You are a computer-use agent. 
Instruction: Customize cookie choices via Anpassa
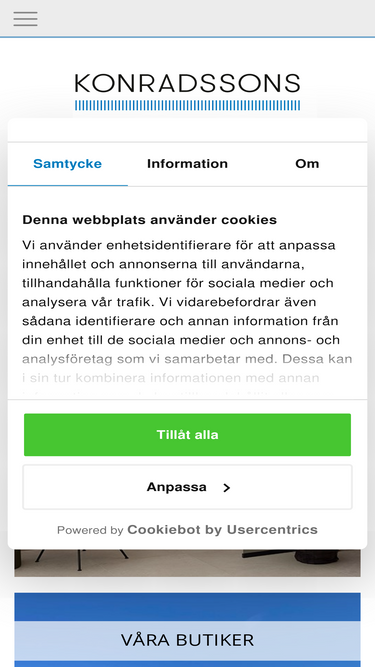pos(188,487)
